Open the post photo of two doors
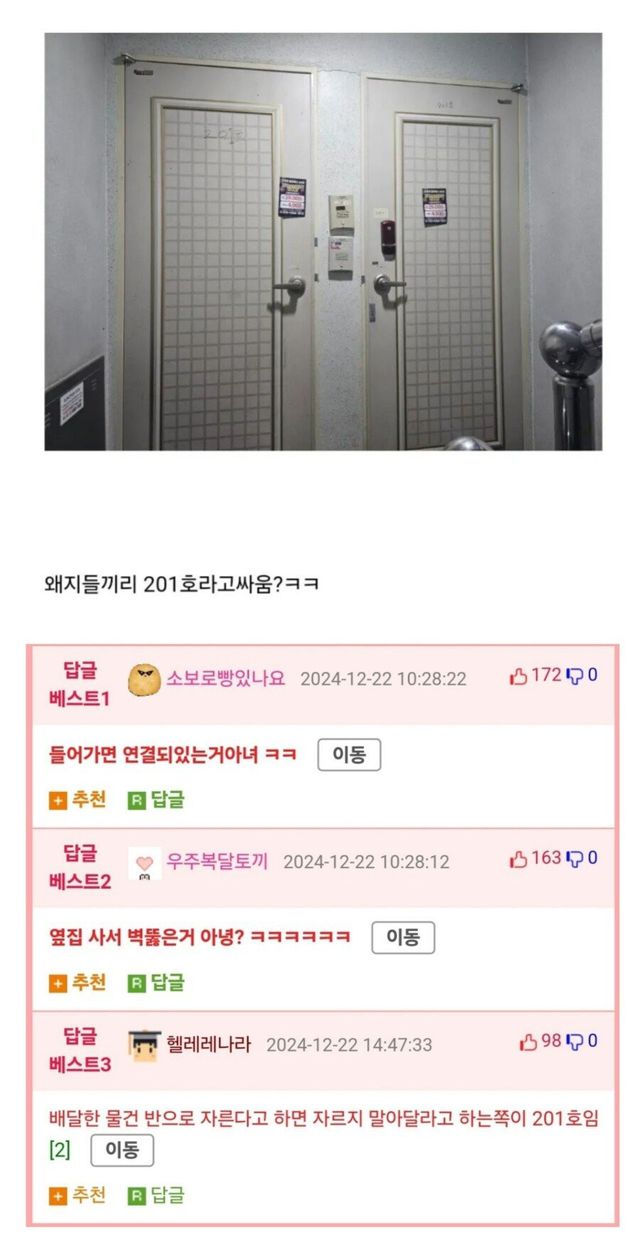 click(x=323, y=241)
